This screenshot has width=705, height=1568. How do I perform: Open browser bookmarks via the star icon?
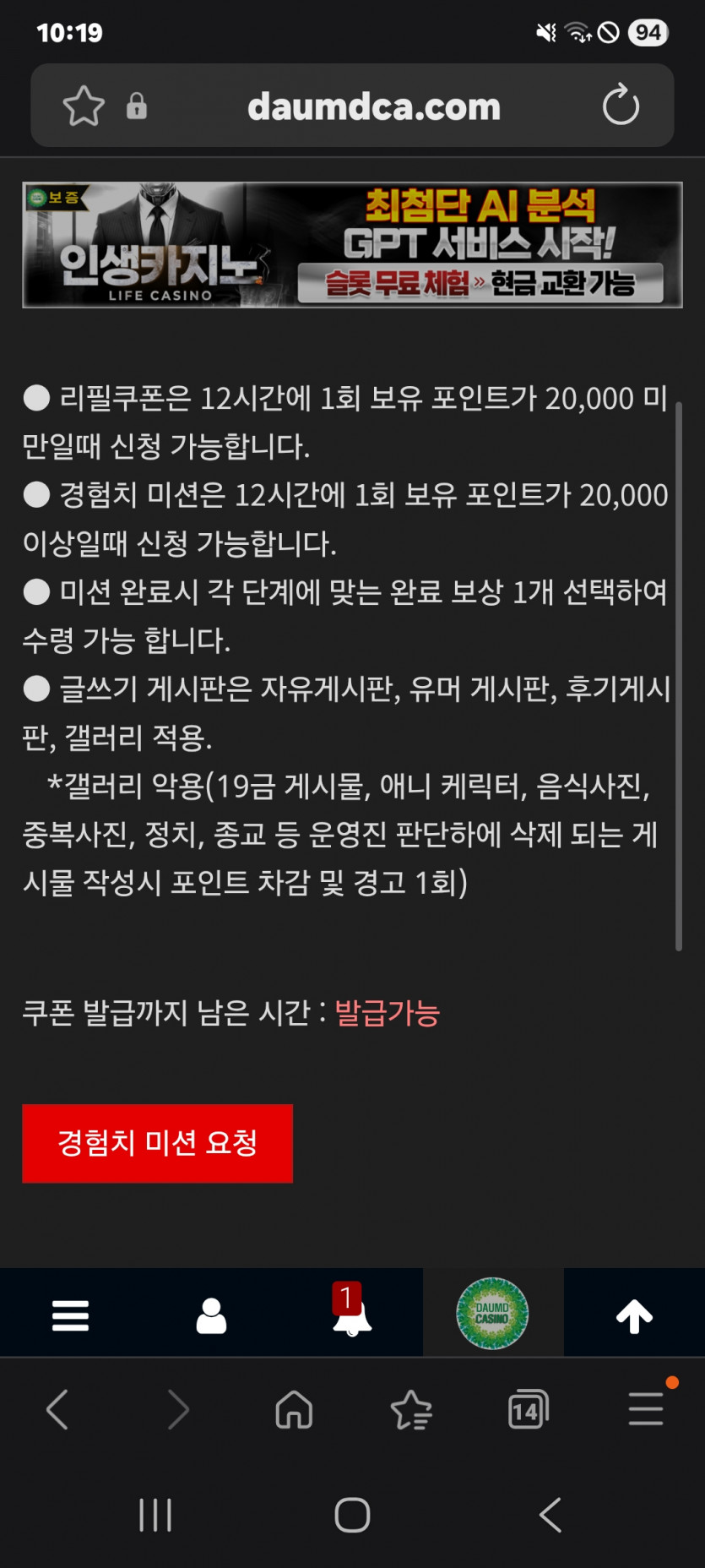[x=411, y=1409]
